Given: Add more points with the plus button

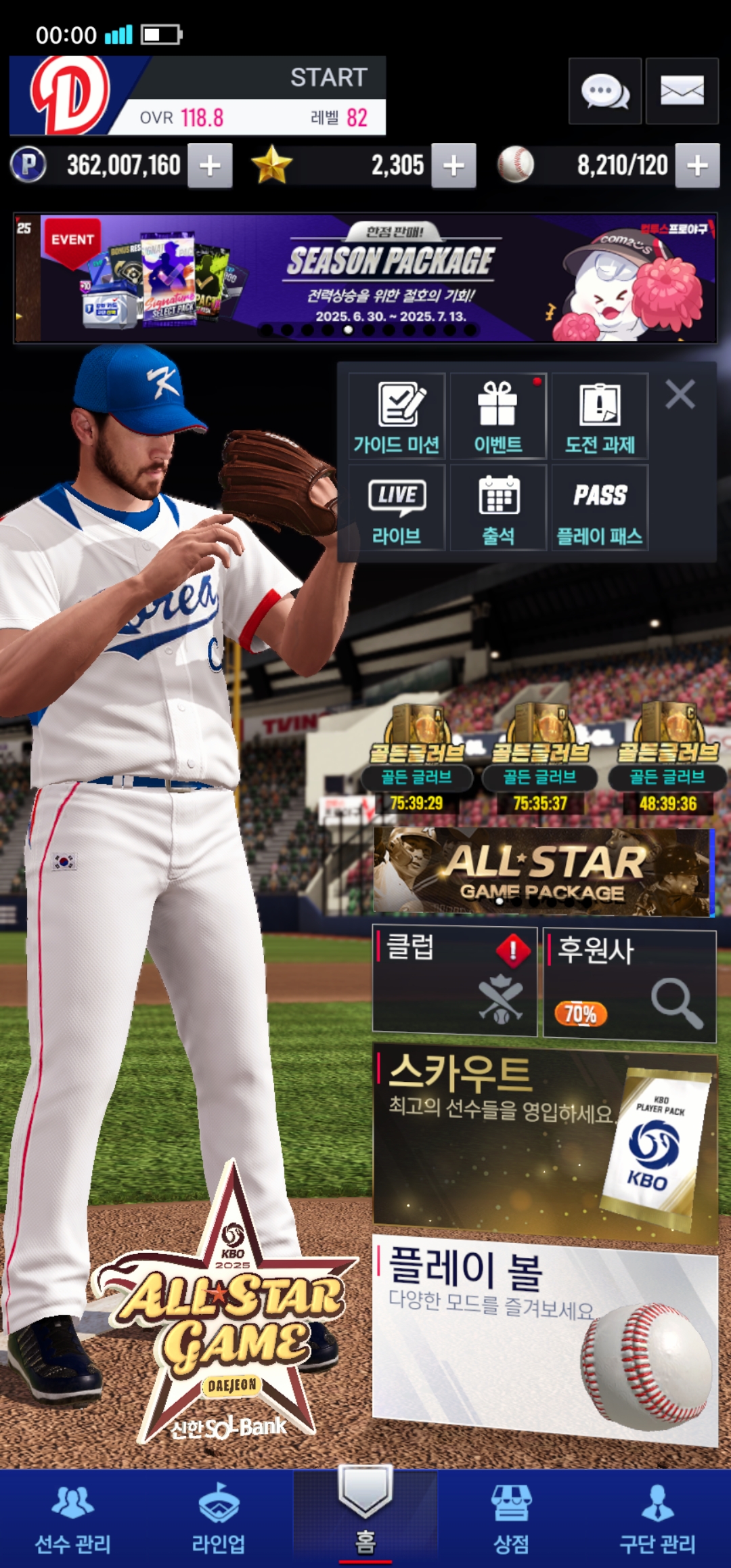Looking at the screenshot, I should pyautogui.click(x=210, y=166).
